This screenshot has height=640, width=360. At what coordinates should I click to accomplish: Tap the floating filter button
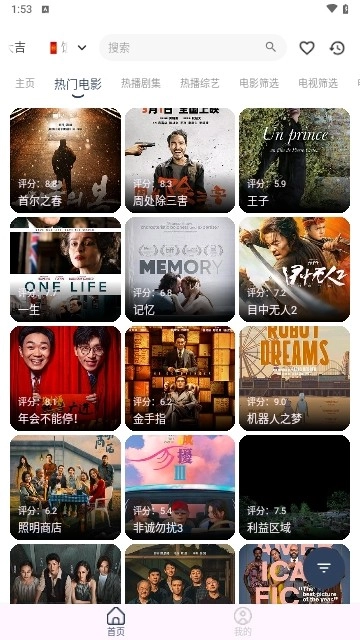pyautogui.click(x=324, y=568)
